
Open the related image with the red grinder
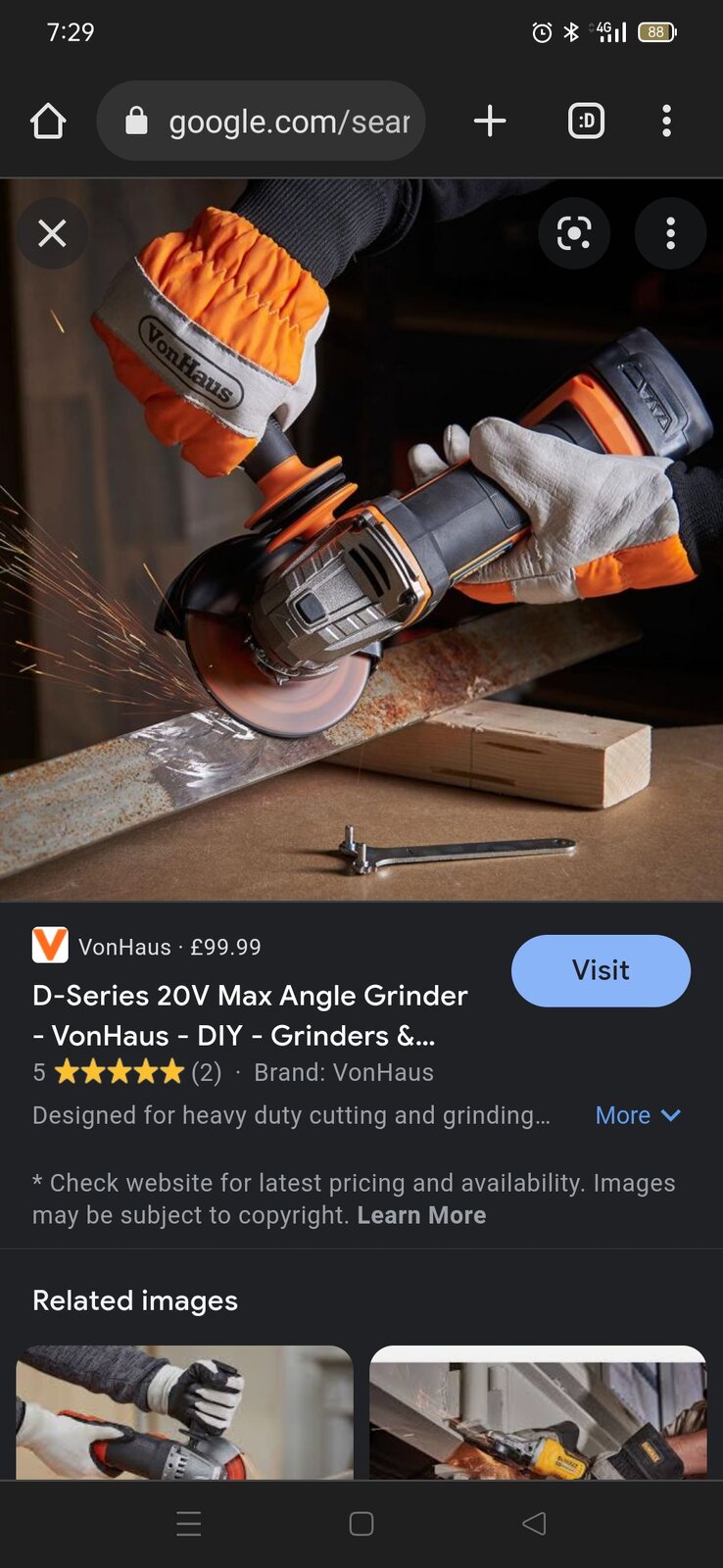[184, 1412]
